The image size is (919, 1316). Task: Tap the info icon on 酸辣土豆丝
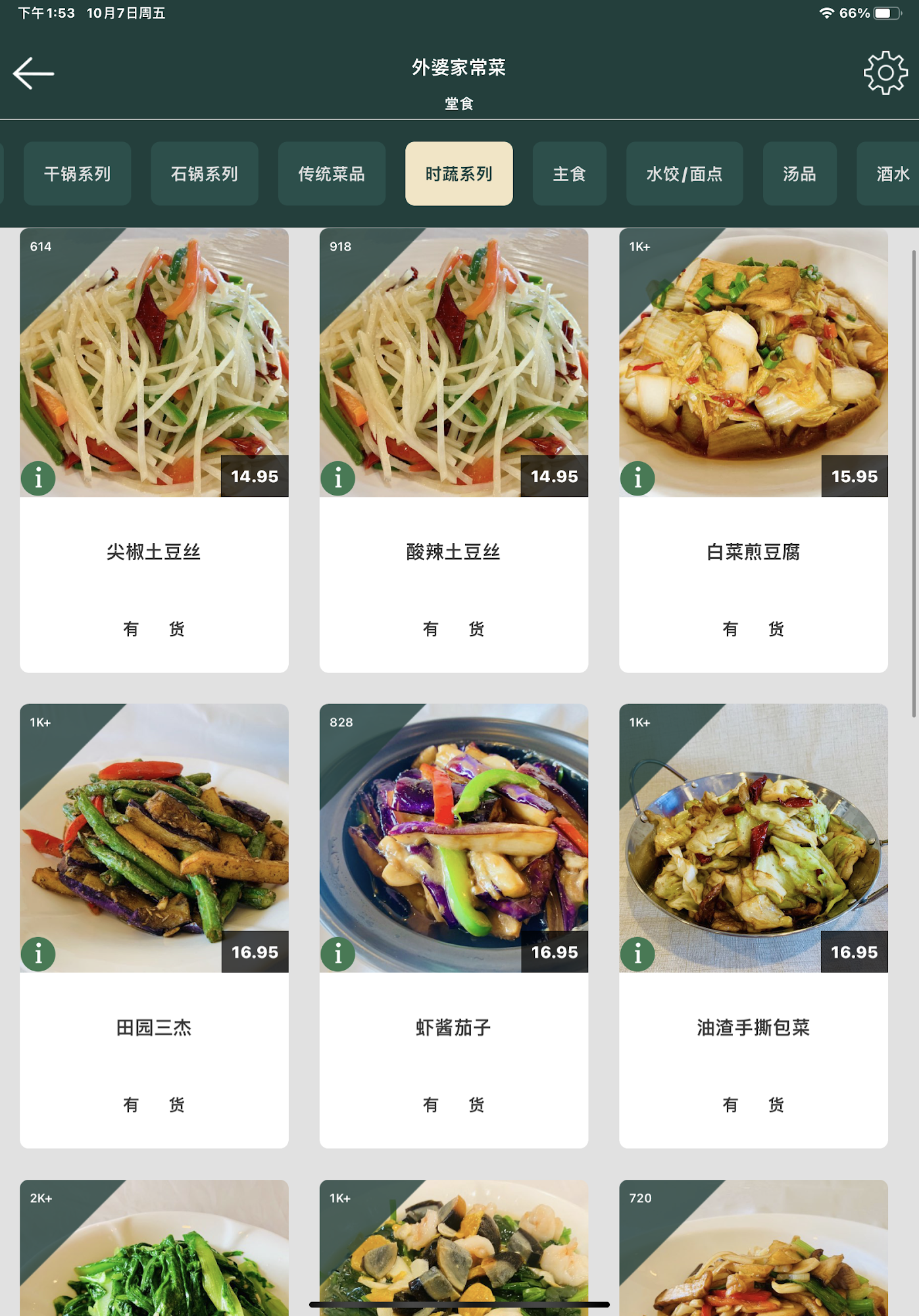coord(338,478)
